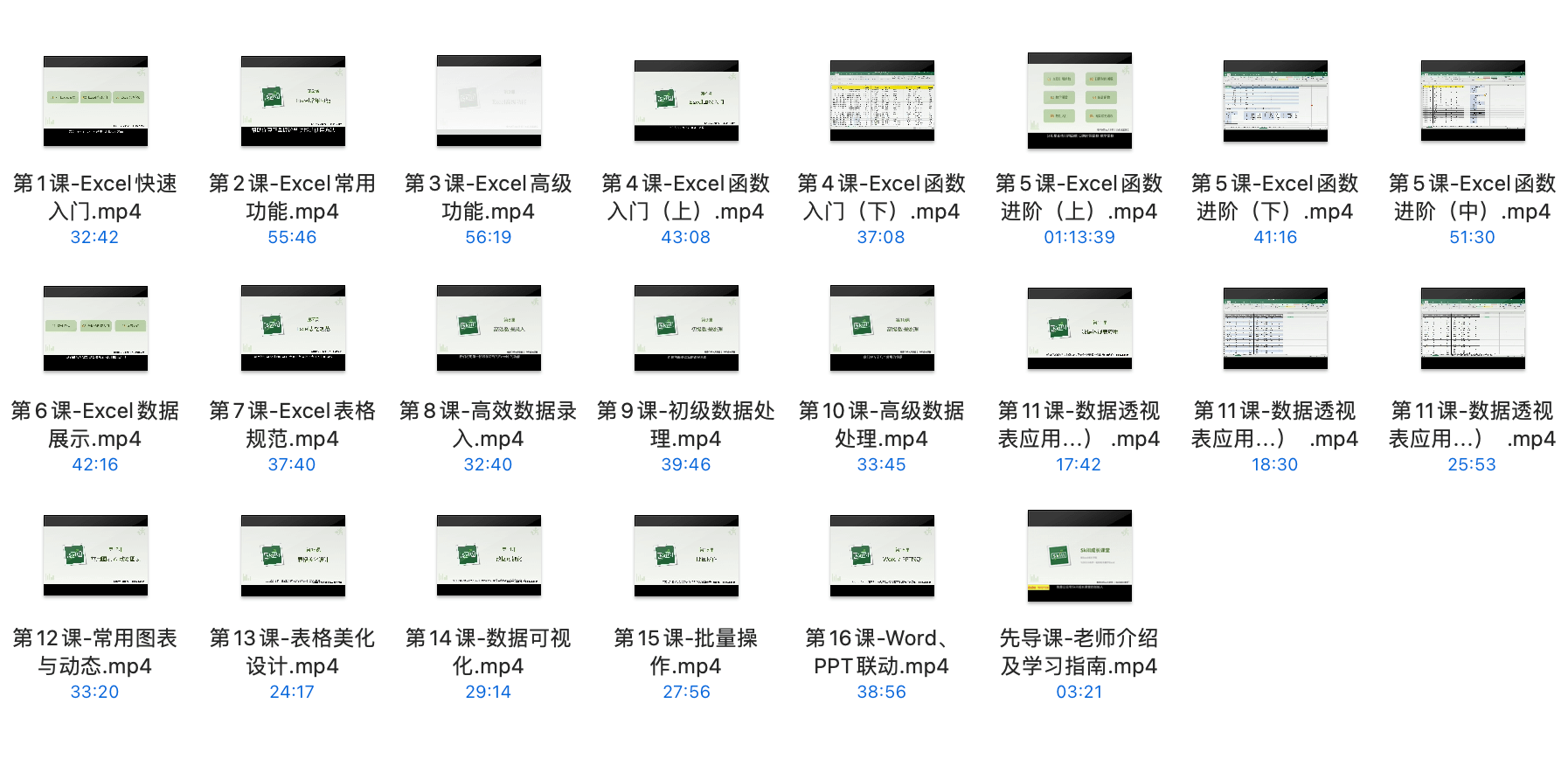This screenshot has height=766, width=1568.
Task: Play 第5课-Excel函数进阶（上）.mp4
Action: pos(1079,101)
